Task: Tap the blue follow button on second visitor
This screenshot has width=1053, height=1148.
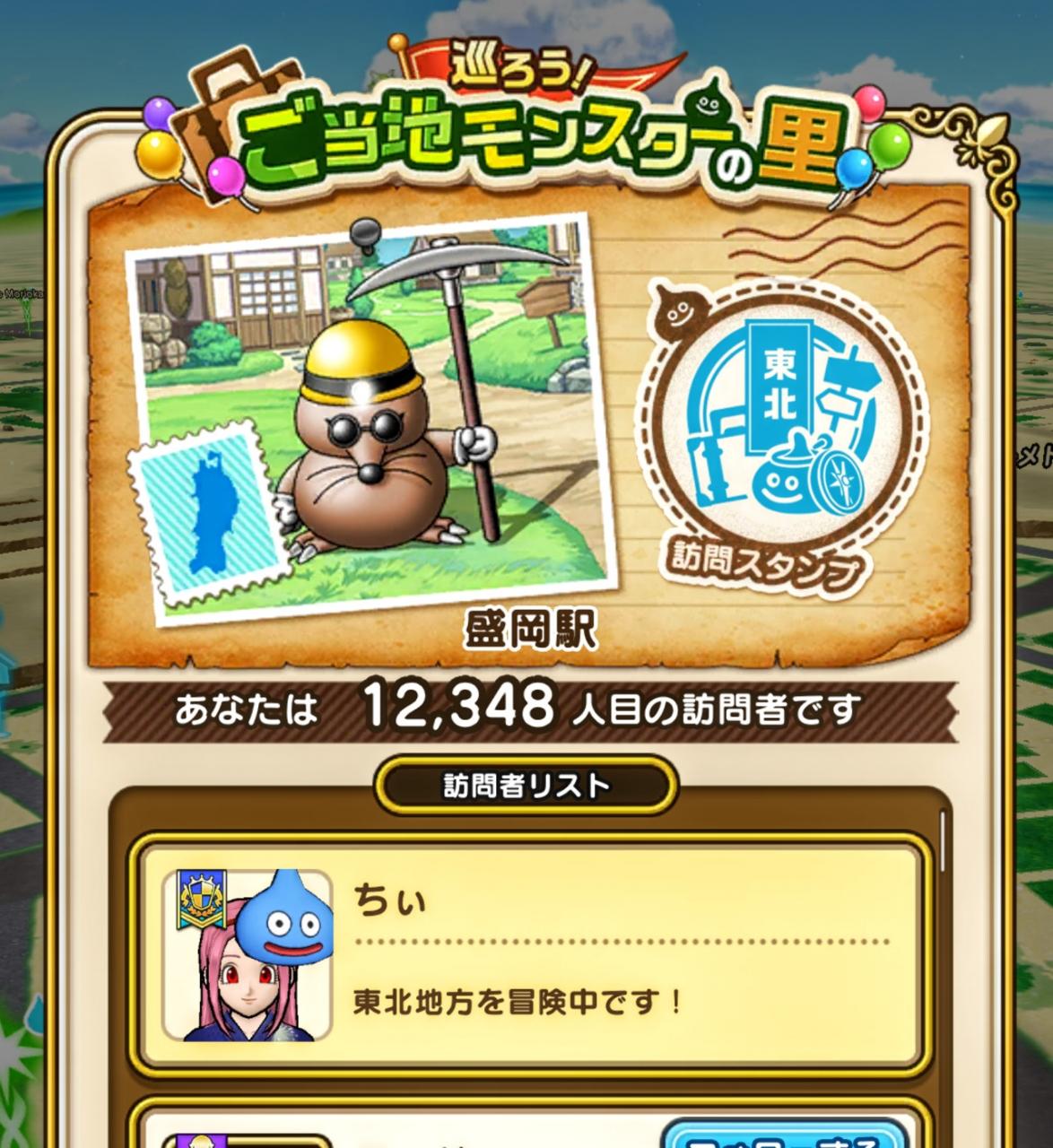Action: pos(784,1134)
